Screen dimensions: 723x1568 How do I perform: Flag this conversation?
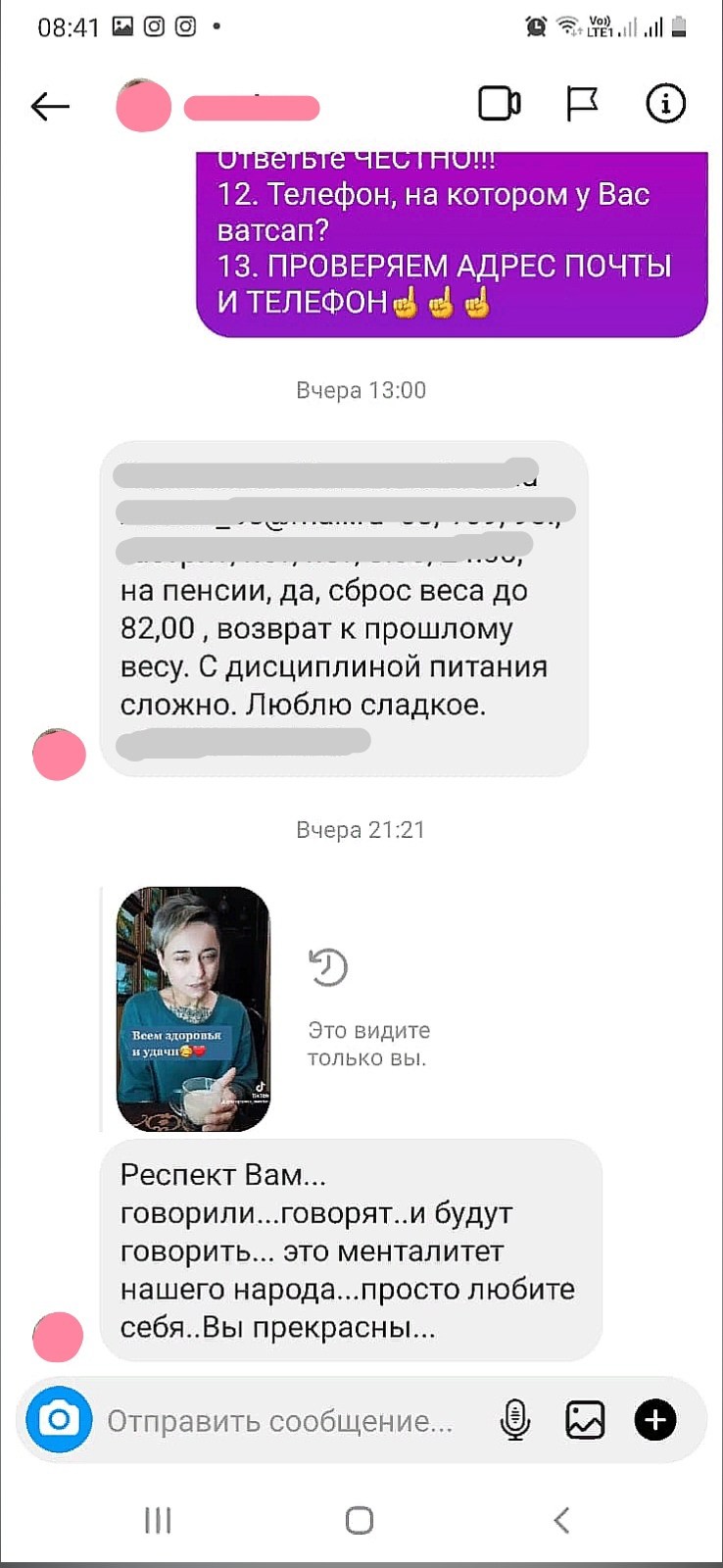pyautogui.click(x=582, y=104)
